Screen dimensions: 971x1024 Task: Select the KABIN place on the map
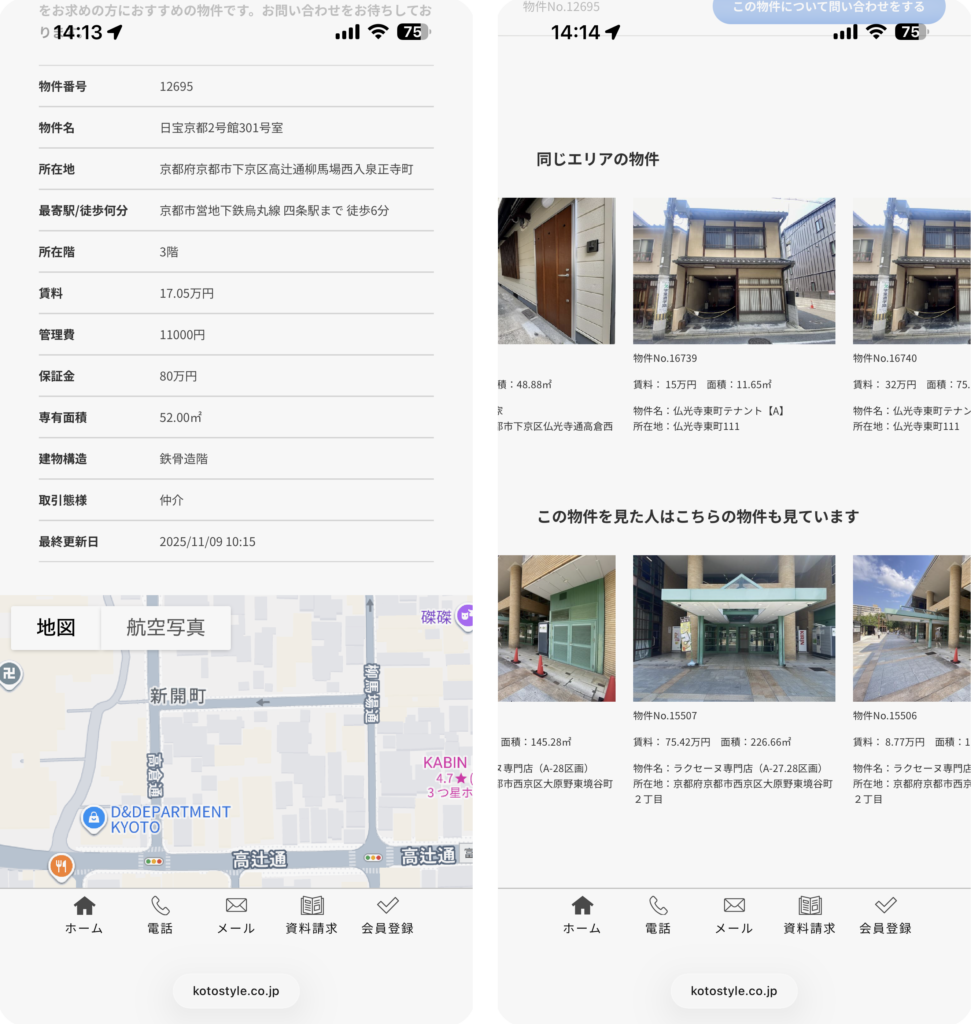tap(446, 763)
